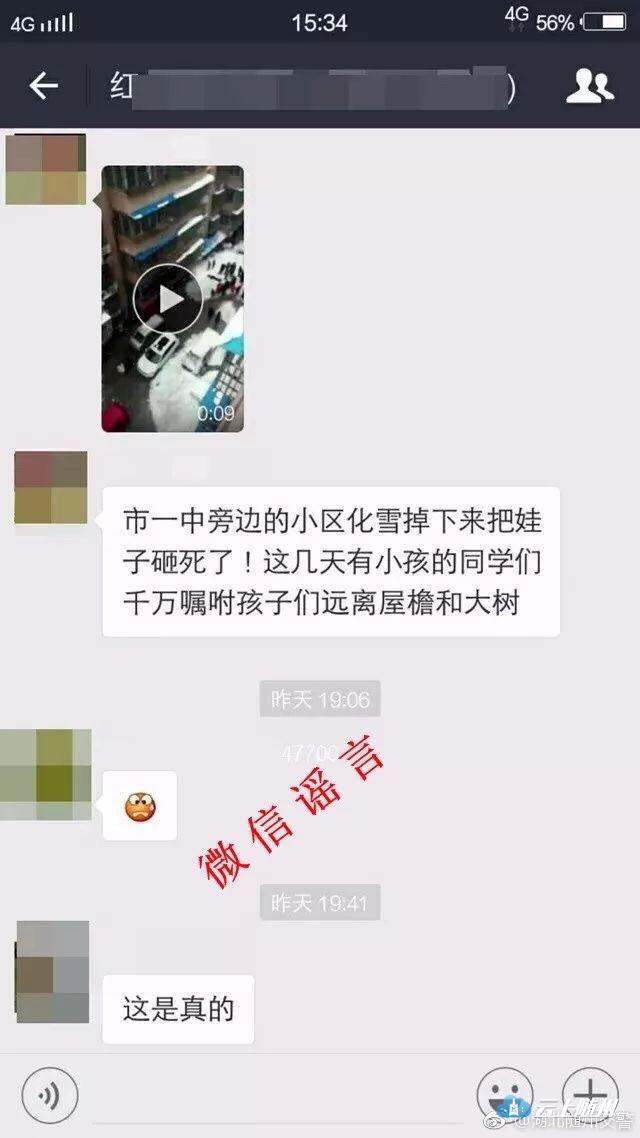Viewport: 640px width, 1138px height.
Task: Open the group members info icon
Action: point(590,87)
